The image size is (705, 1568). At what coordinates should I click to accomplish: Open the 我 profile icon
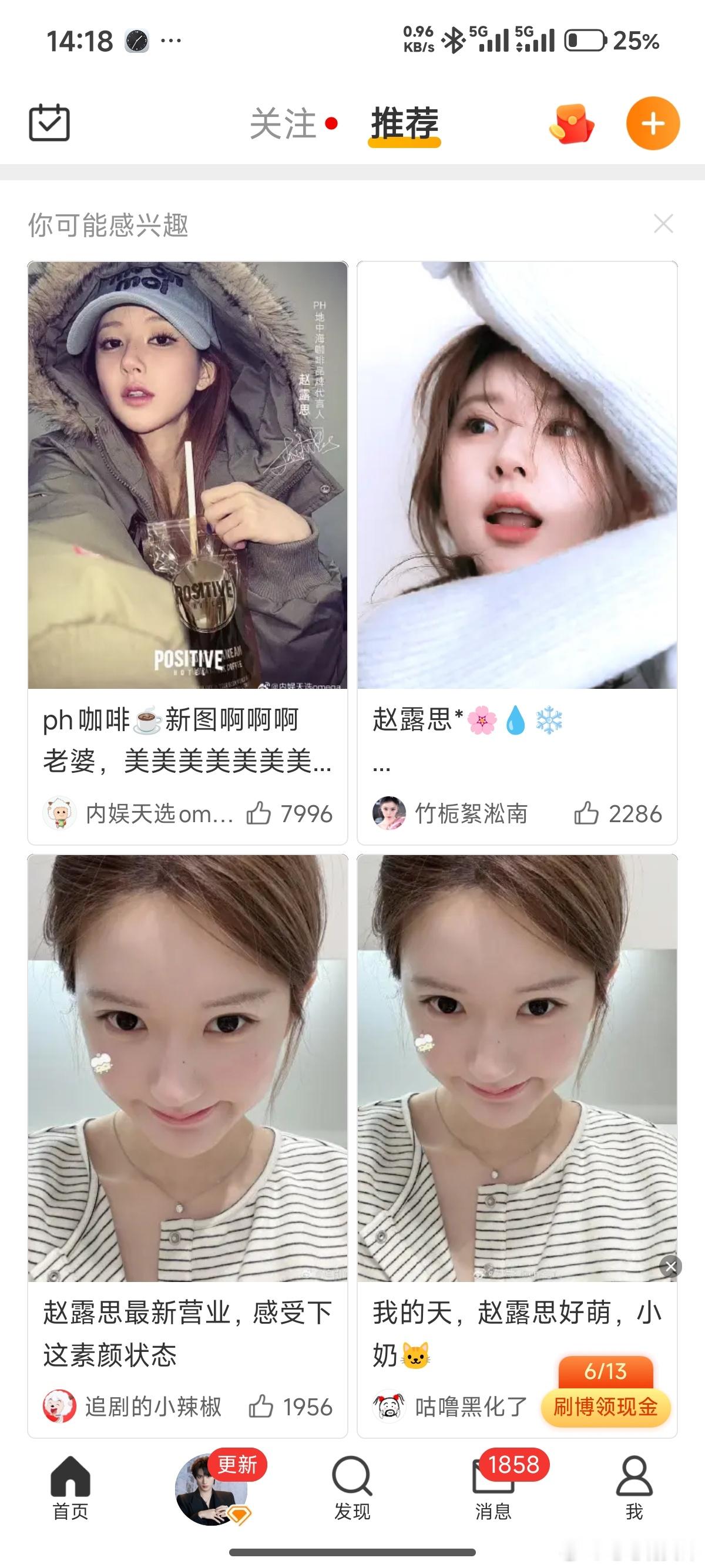point(633,1476)
